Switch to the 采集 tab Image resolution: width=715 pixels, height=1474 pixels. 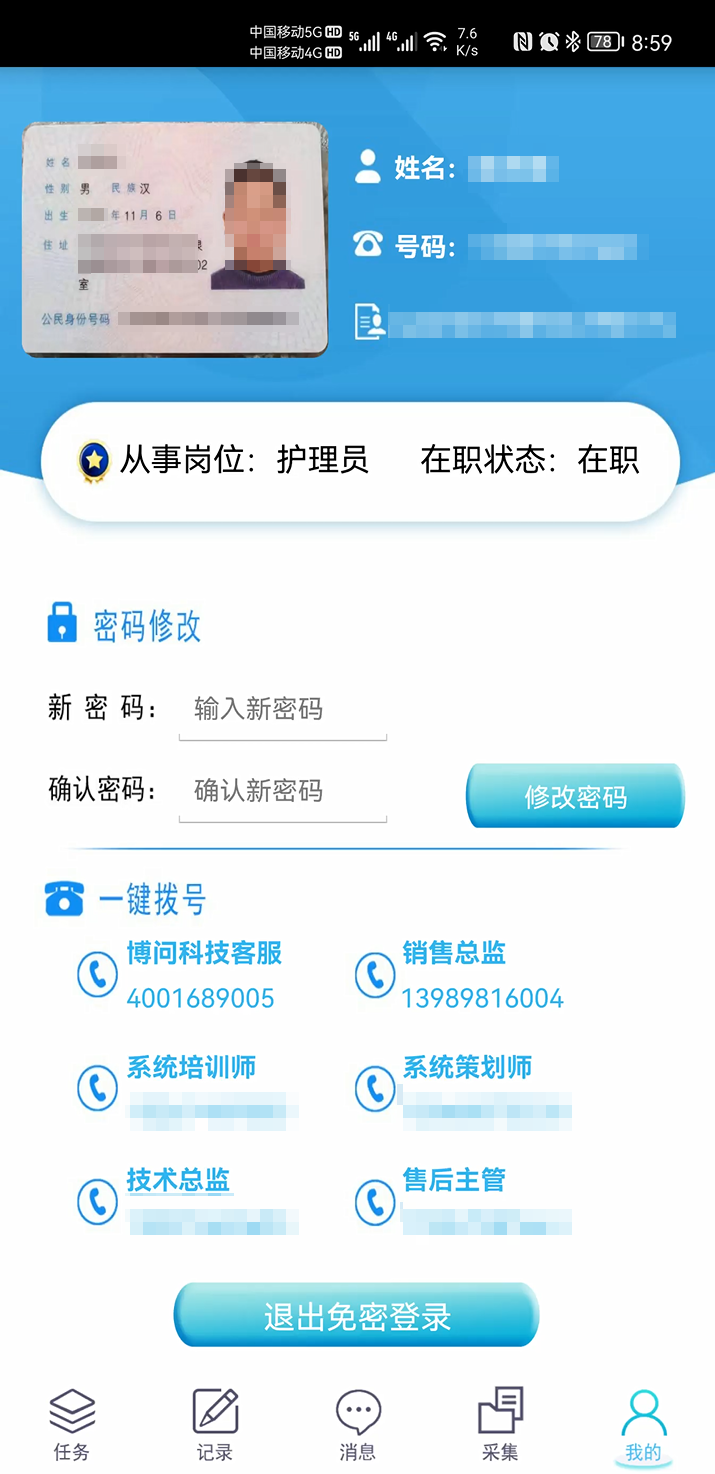tap(500, 1424)
